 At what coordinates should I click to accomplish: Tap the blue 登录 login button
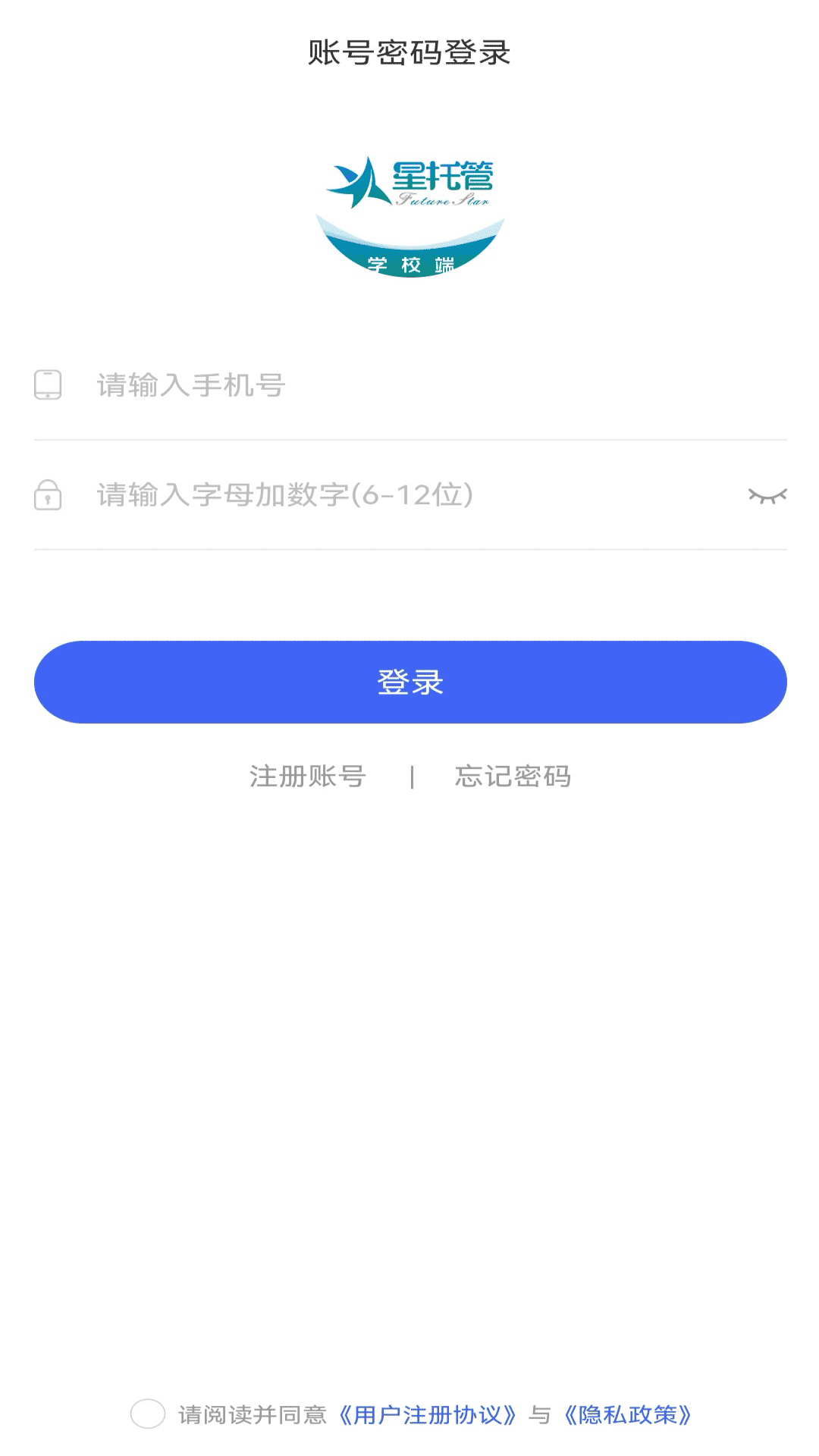point(409,682)
